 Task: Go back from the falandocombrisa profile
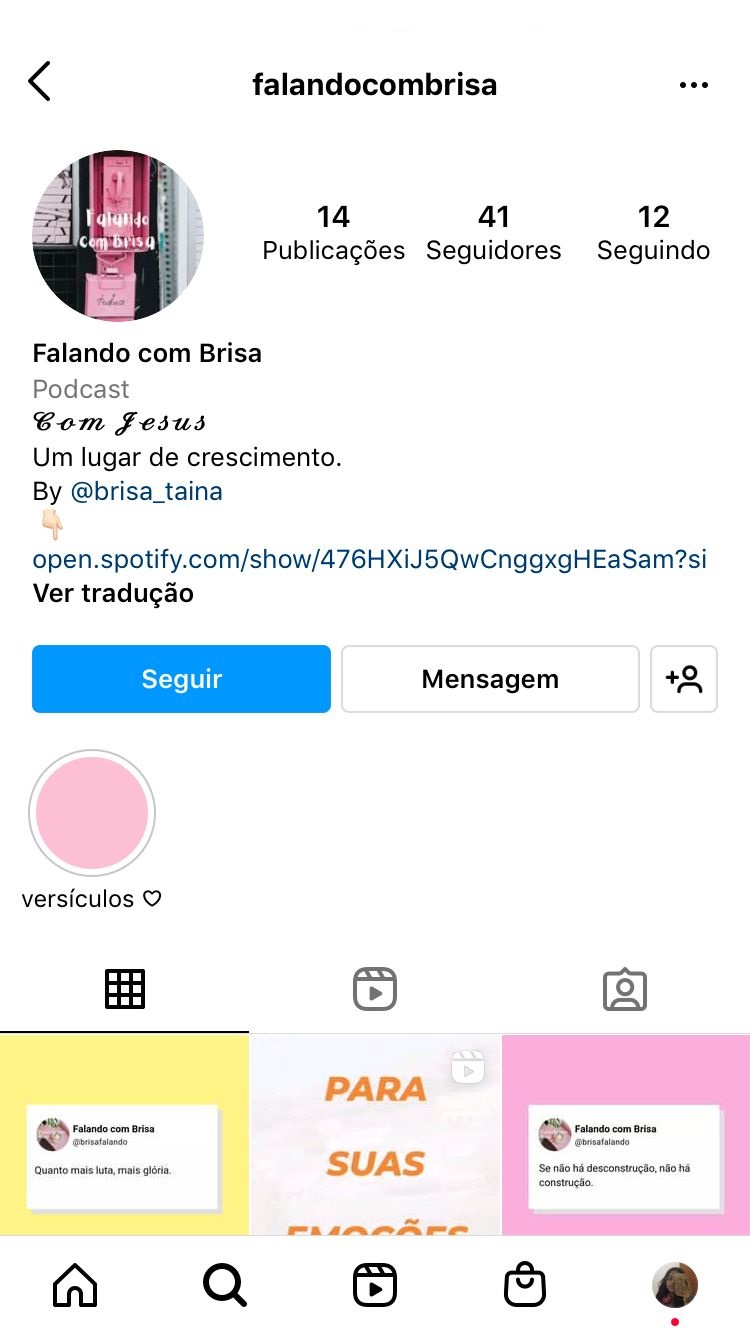[39, 82]
